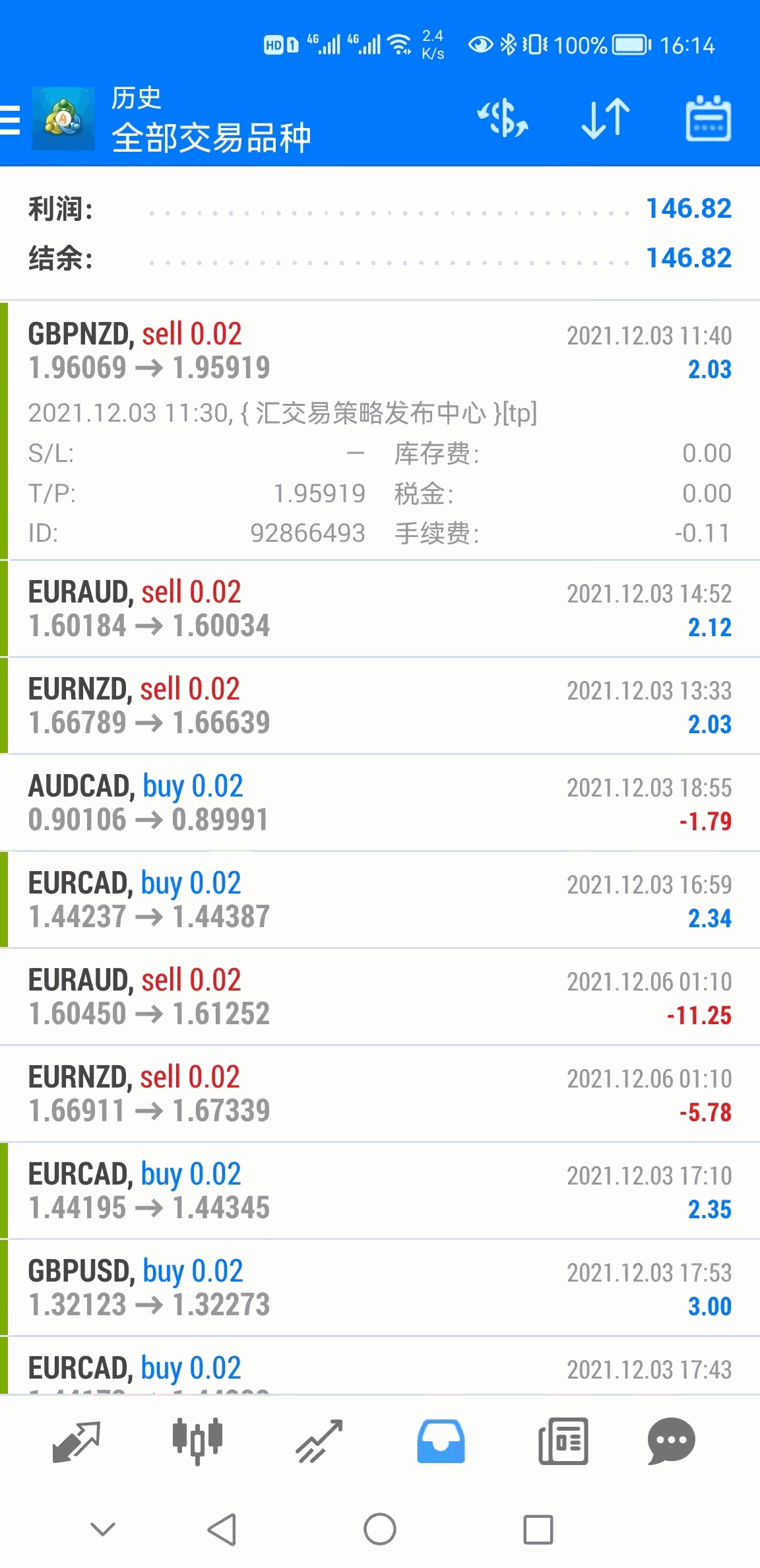Open the hamburger drawer menu
760x1568 pixels.
click(12, 120)
